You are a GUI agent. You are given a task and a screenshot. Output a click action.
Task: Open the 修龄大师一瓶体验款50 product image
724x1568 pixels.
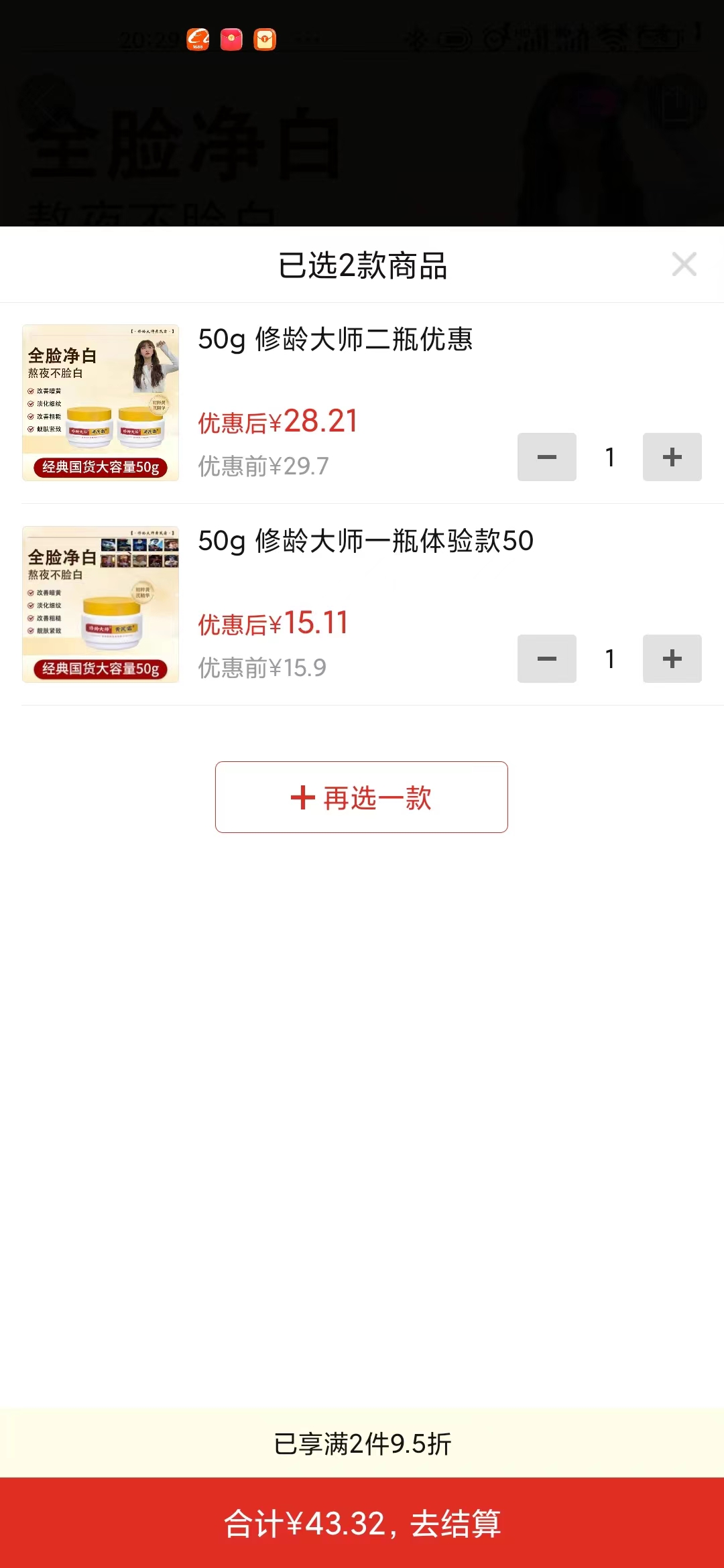click(101, 604)
